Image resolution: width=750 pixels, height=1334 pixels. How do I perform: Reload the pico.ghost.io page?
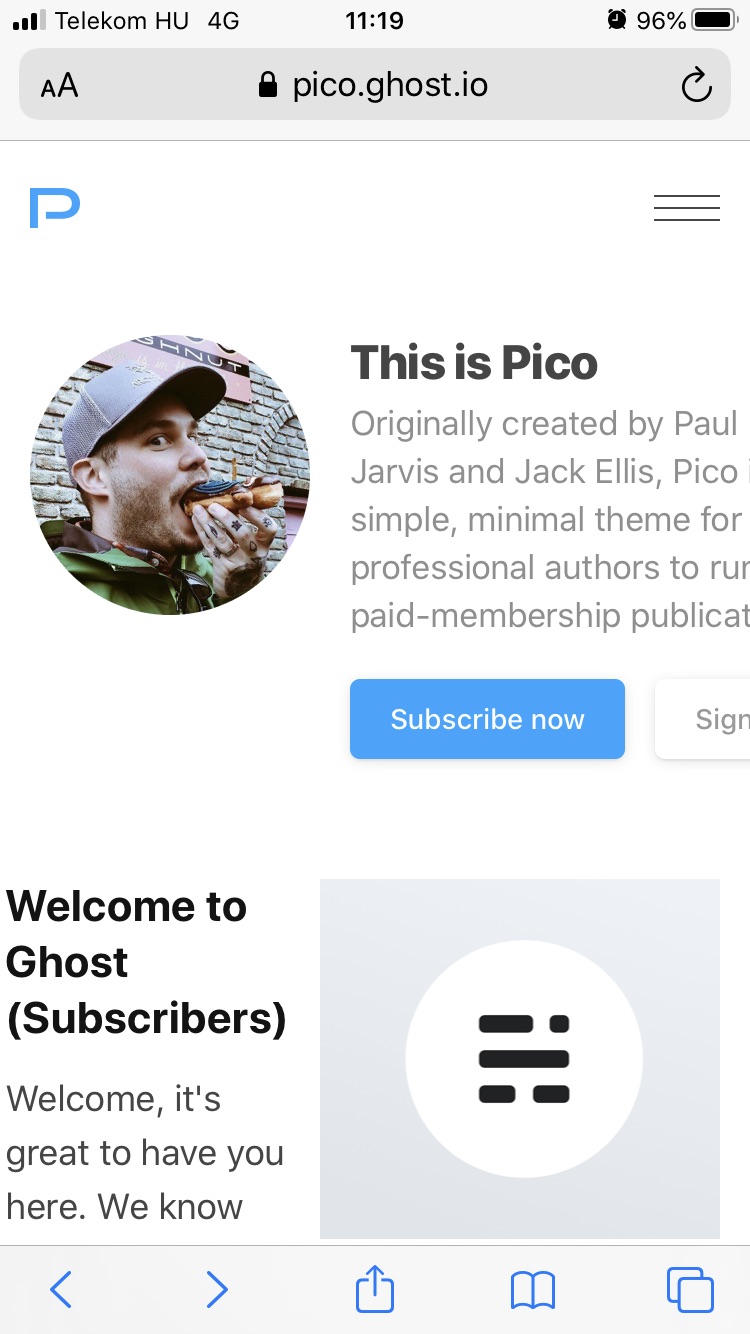point(696,86)
